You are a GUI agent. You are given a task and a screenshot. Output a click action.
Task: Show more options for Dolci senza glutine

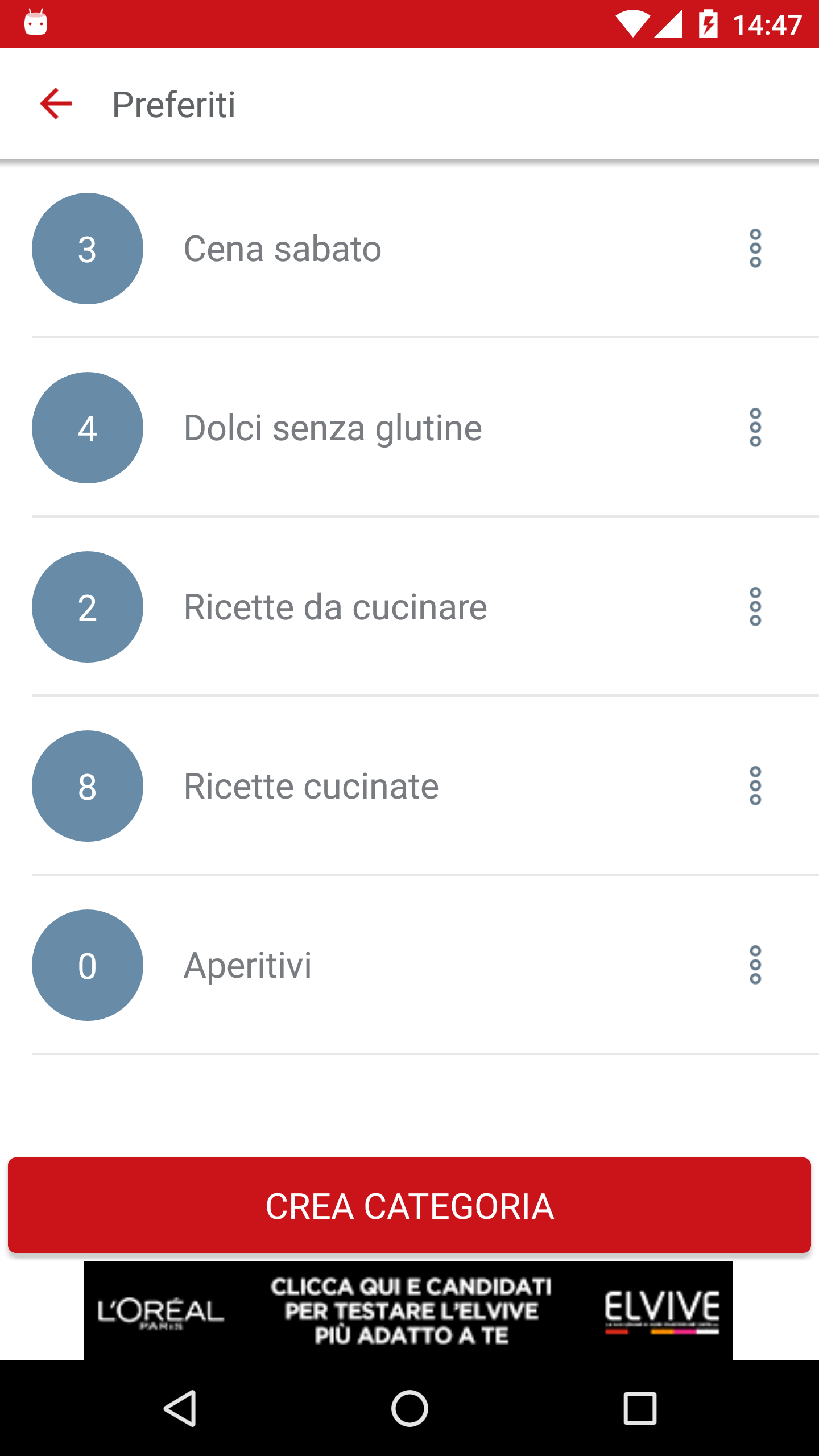(755, 428)
